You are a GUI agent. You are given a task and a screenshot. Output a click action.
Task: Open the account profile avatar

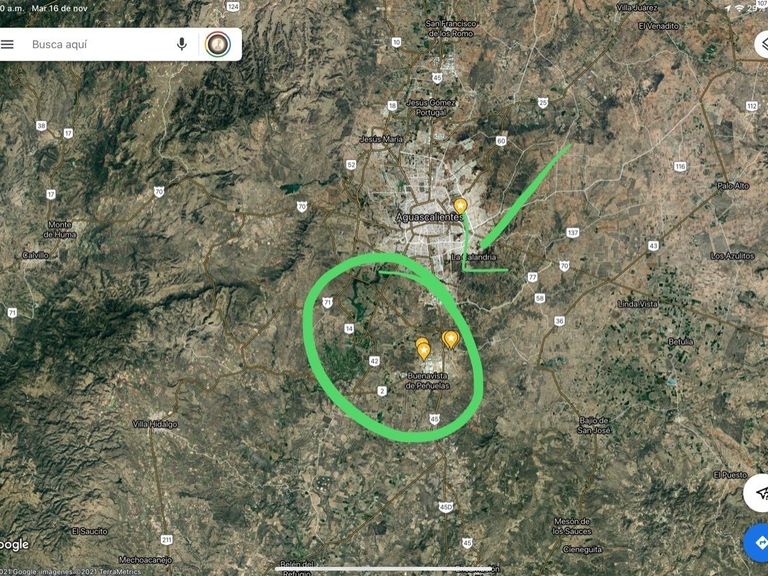(x=217, y=44)
